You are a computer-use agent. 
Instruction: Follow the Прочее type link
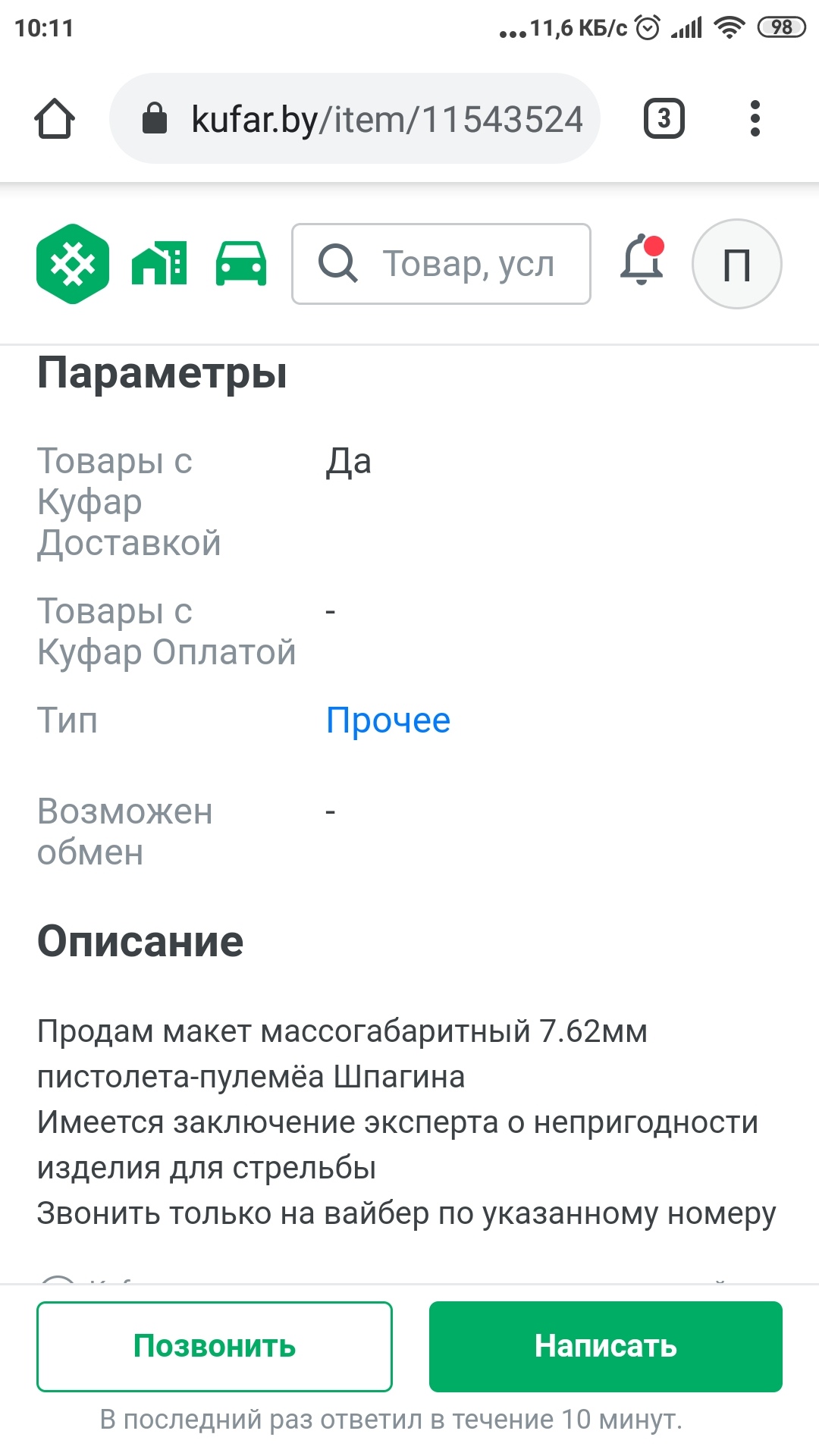(x=388, y=720)
